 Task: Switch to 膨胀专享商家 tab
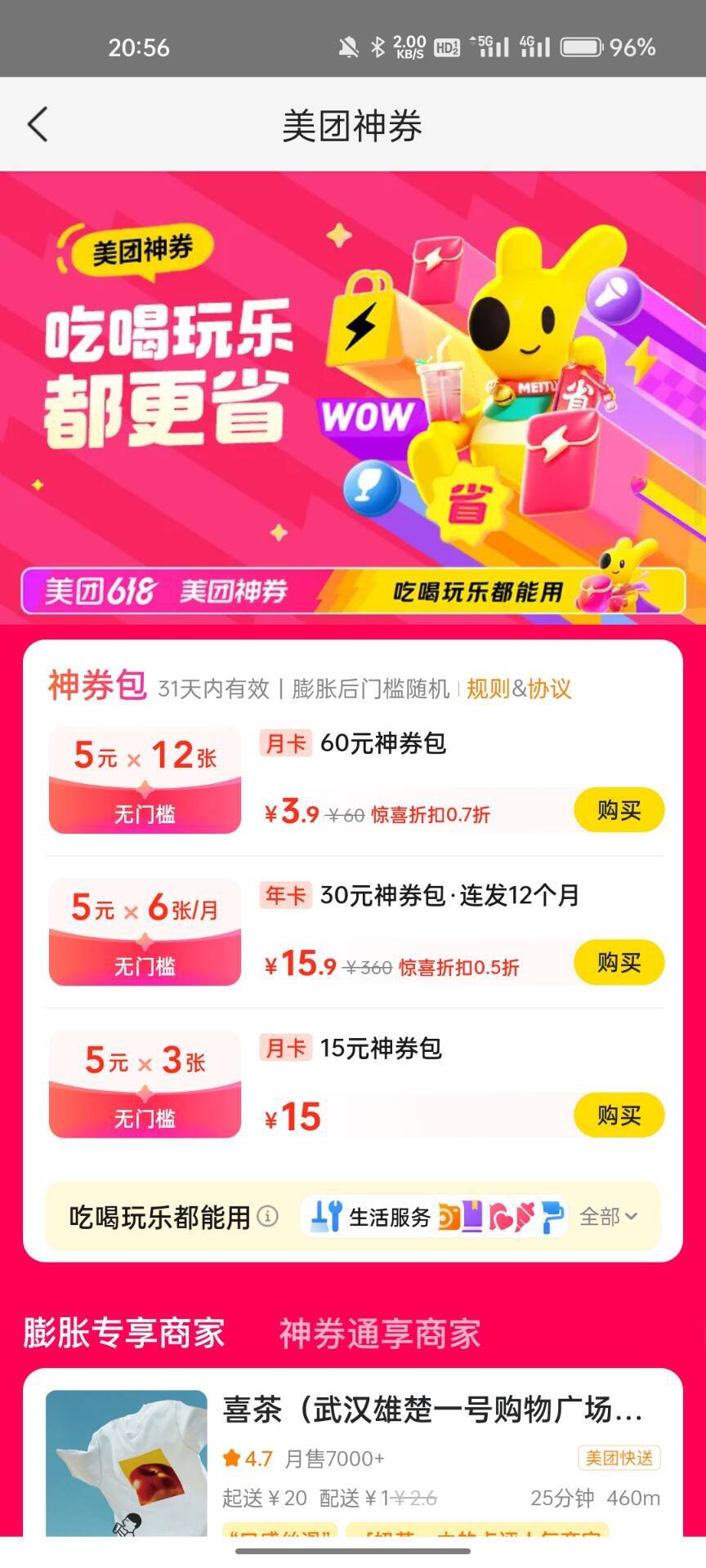[124, 1333]
